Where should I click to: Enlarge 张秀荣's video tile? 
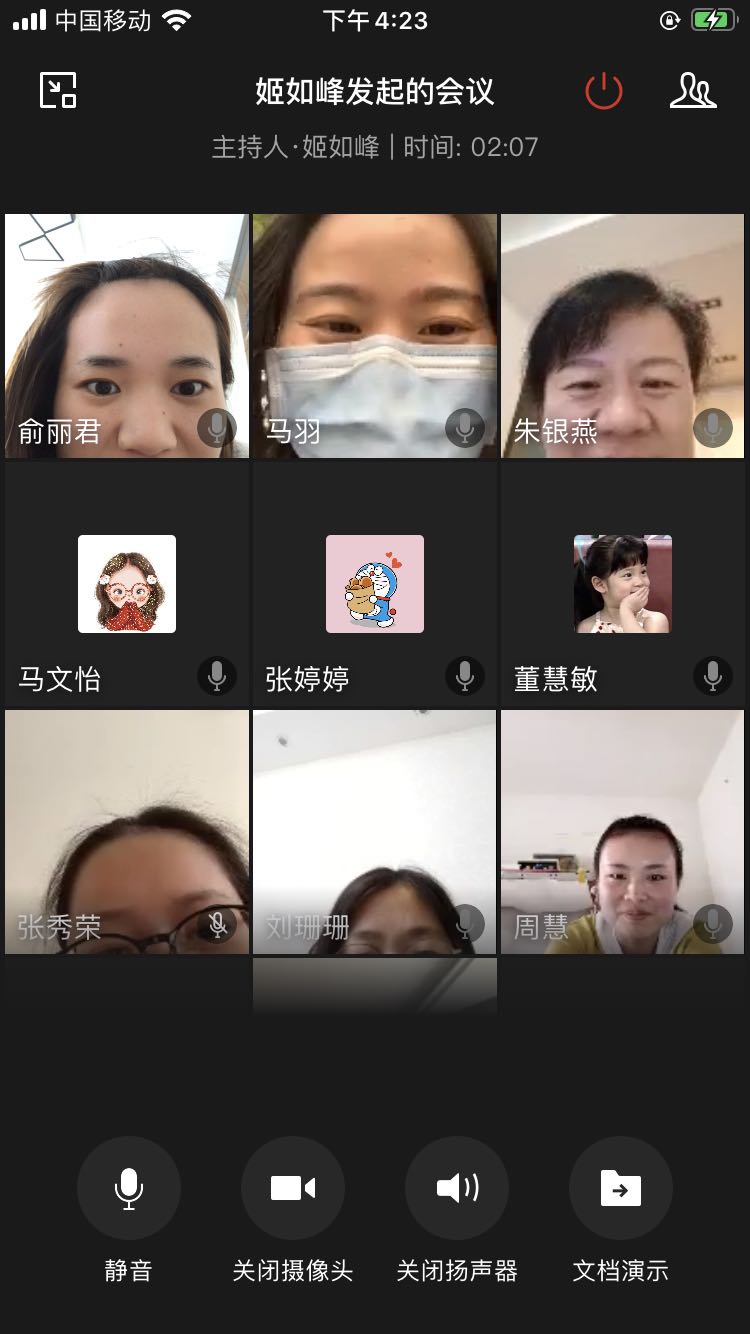(x=127, y=831)
